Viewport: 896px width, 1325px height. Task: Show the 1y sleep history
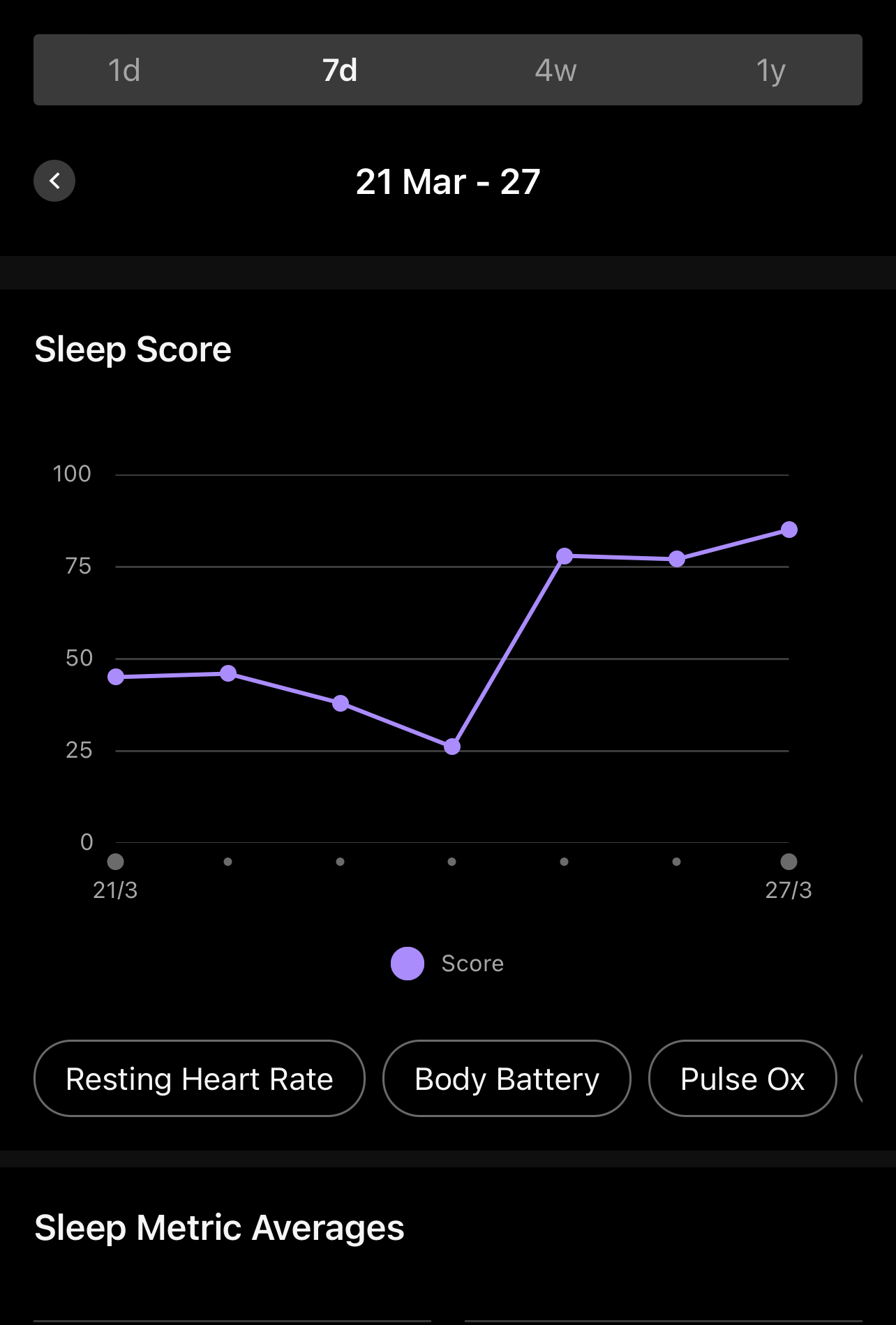(x=770, y=70)
